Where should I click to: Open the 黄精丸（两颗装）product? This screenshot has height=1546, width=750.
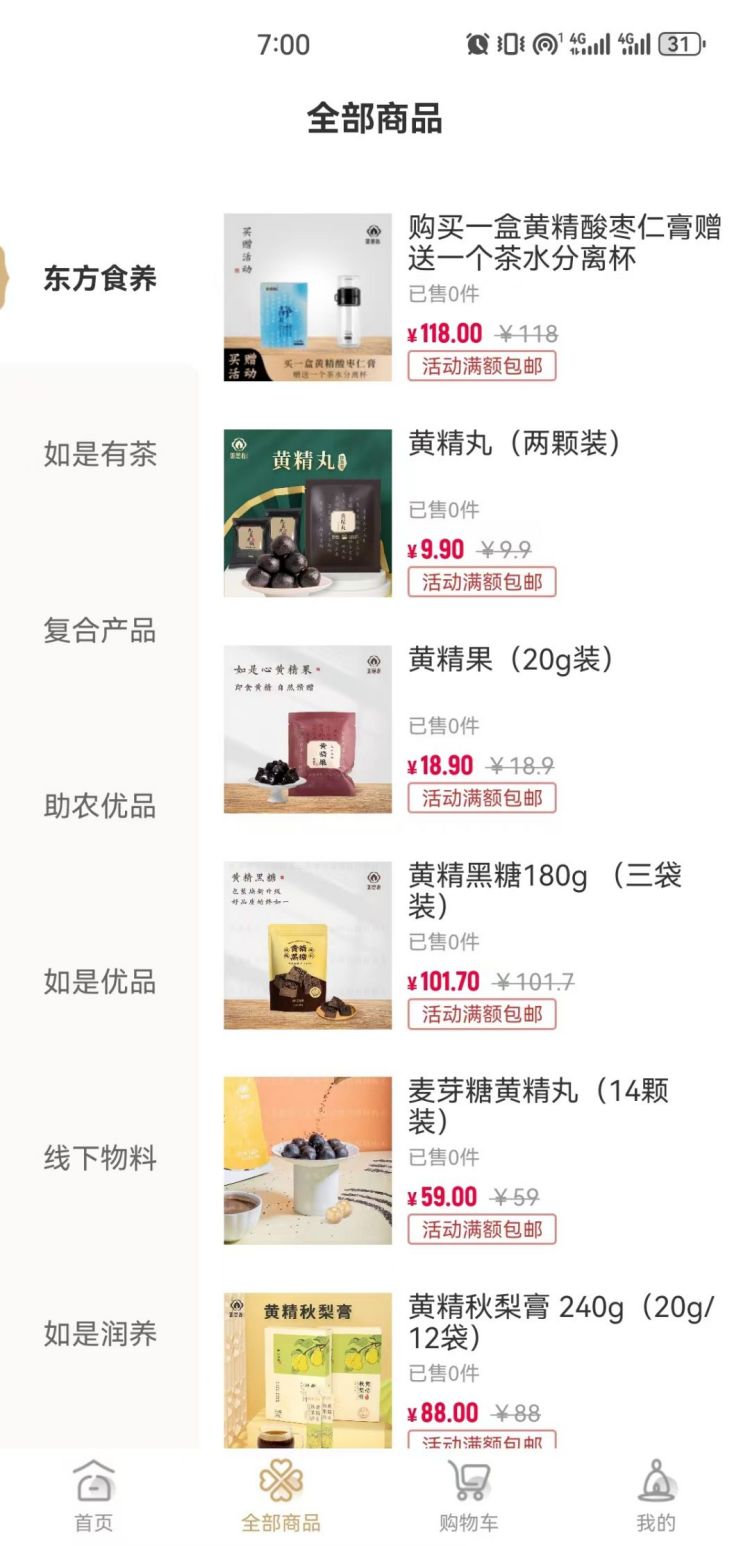coord(514,443)
